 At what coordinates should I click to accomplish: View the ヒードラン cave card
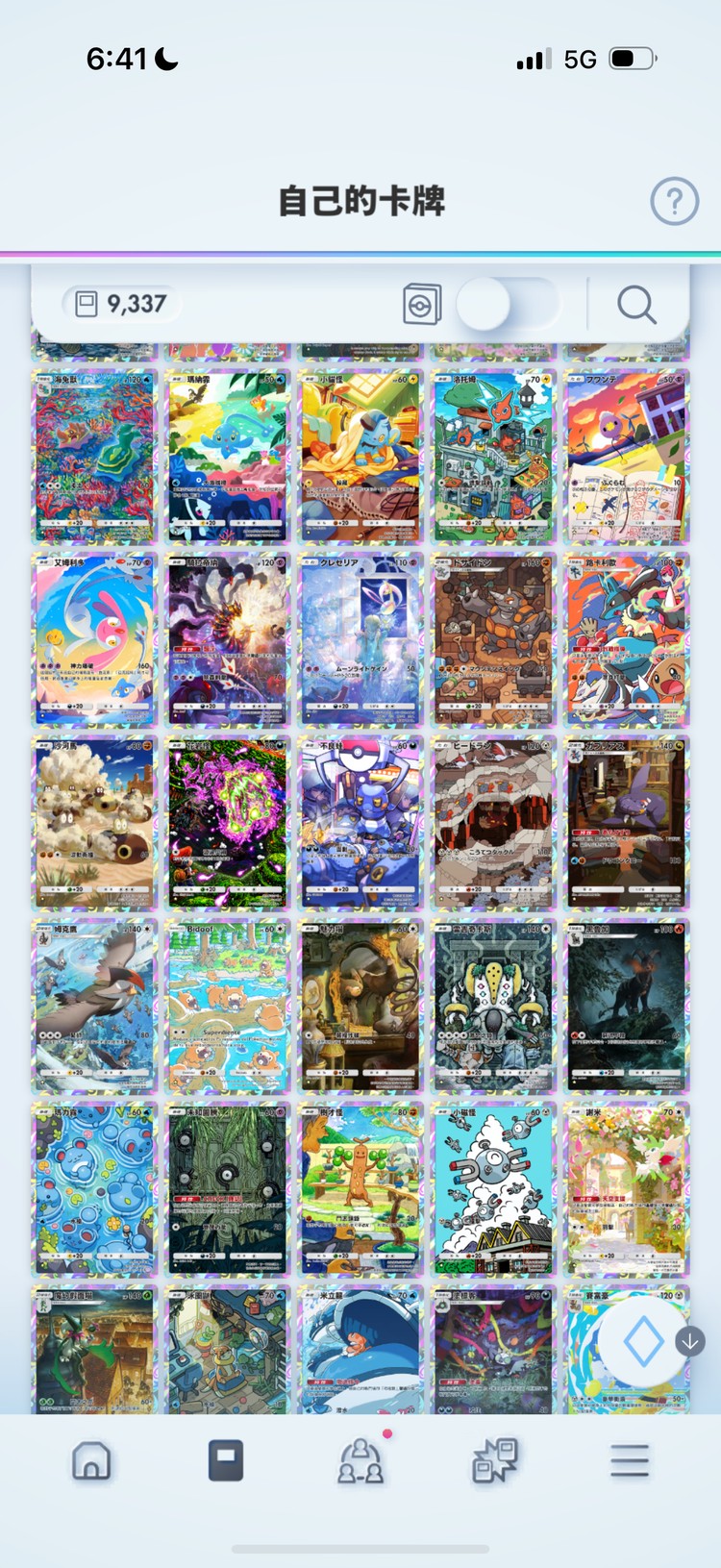493,824
